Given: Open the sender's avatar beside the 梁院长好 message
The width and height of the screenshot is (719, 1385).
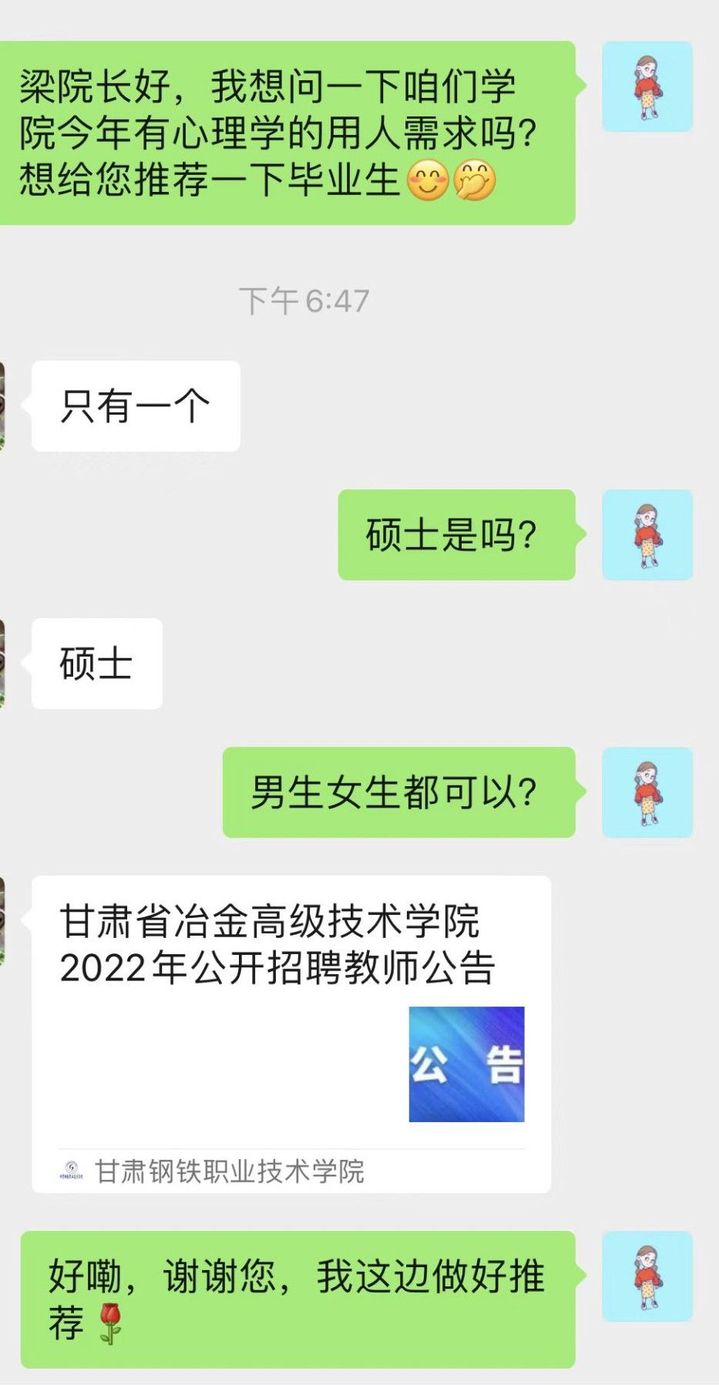Looking at the screenshot, I should (x=647, y=87).
